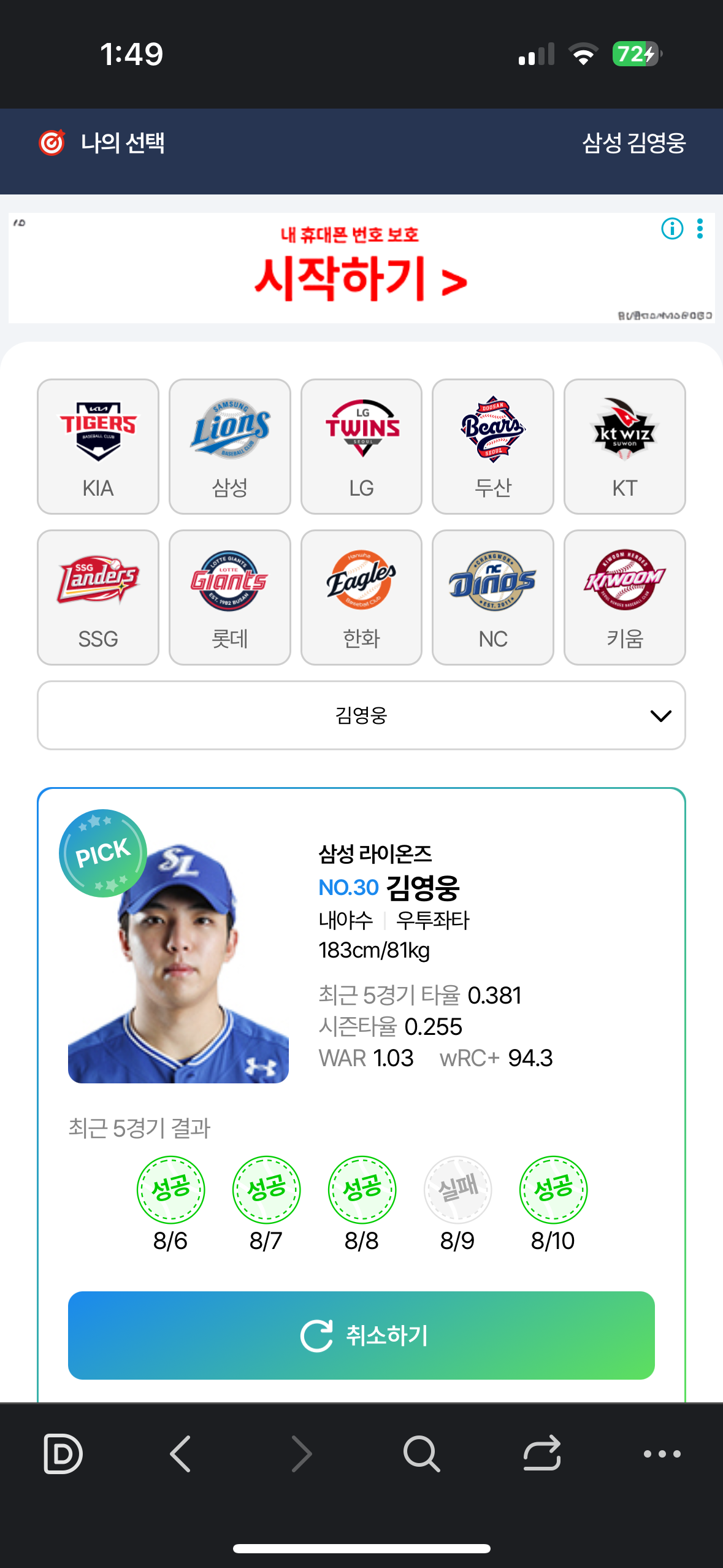Expand the 김영웅 player dropdown
Viewport: 723px width, 1568px height.
coord(361,715)
